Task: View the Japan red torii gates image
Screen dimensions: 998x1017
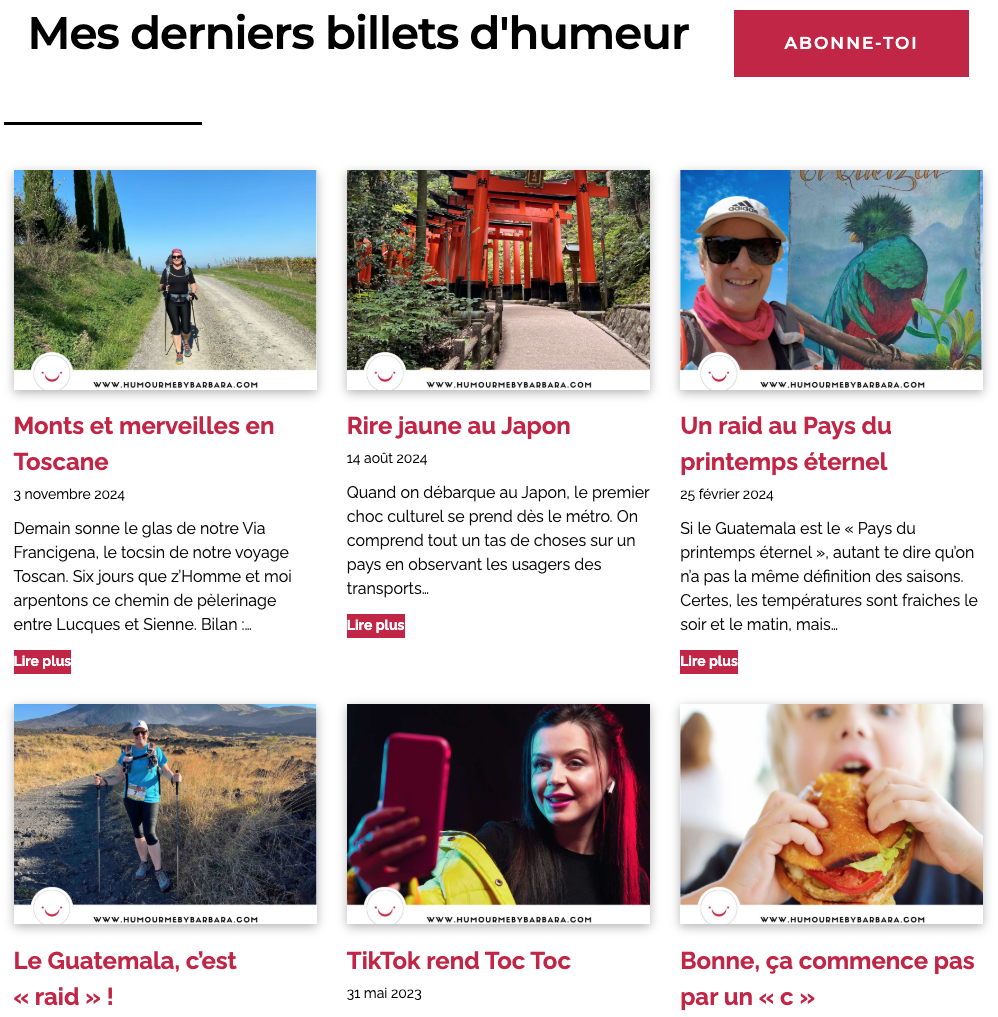Action: pos(498,279)
